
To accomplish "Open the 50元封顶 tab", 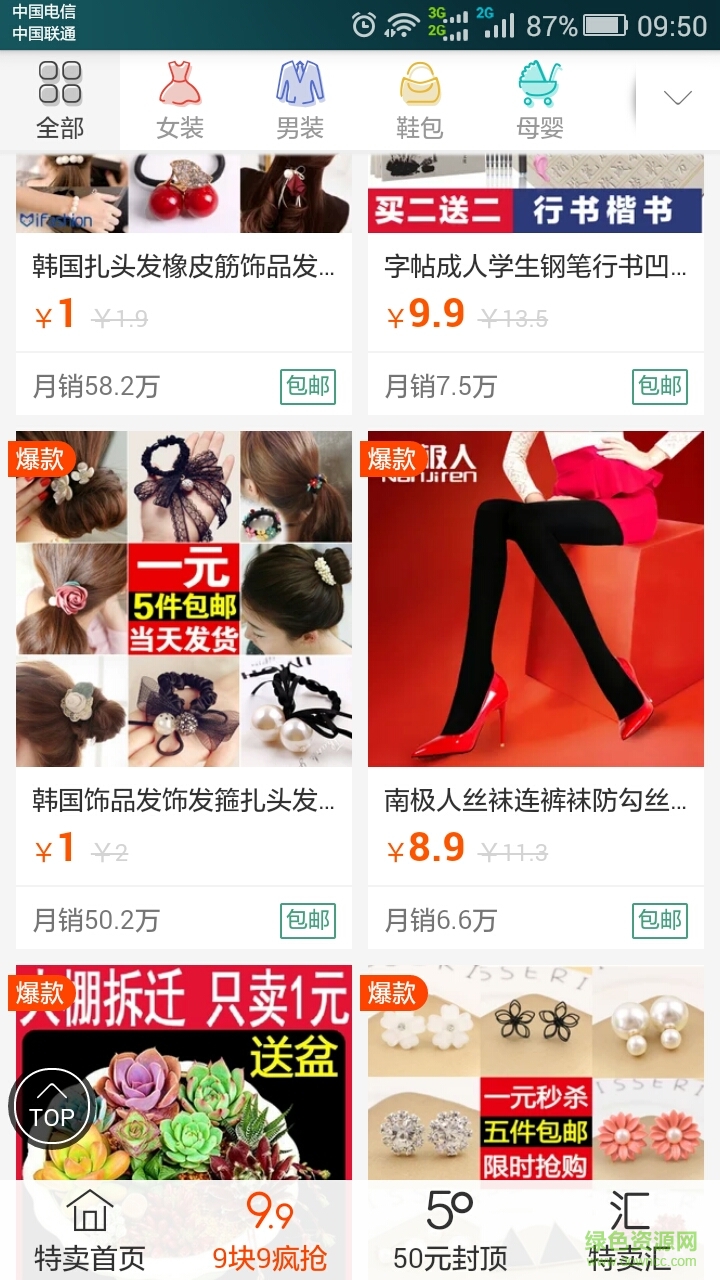I will click(450, 1231).
